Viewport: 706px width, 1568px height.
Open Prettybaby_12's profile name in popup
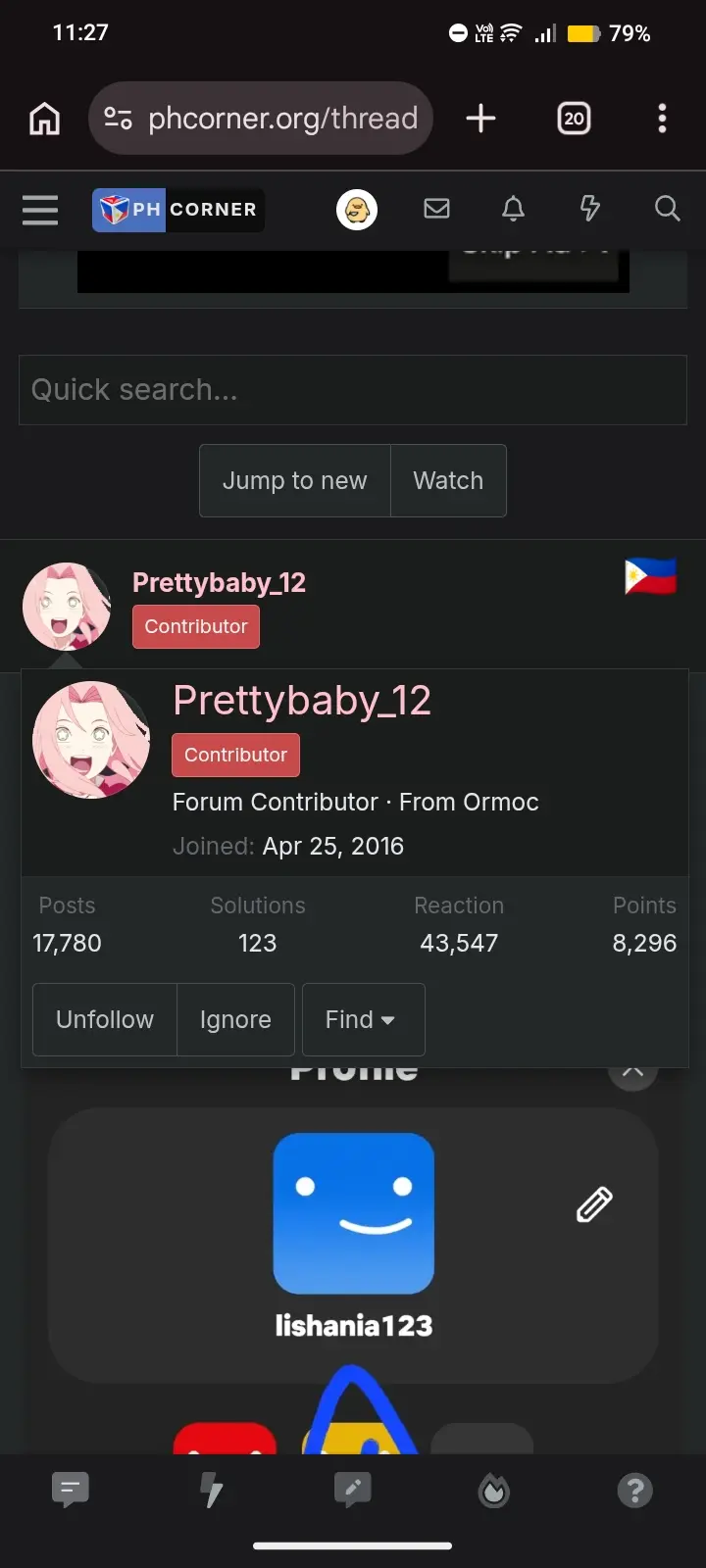click(x=302, y=701)
